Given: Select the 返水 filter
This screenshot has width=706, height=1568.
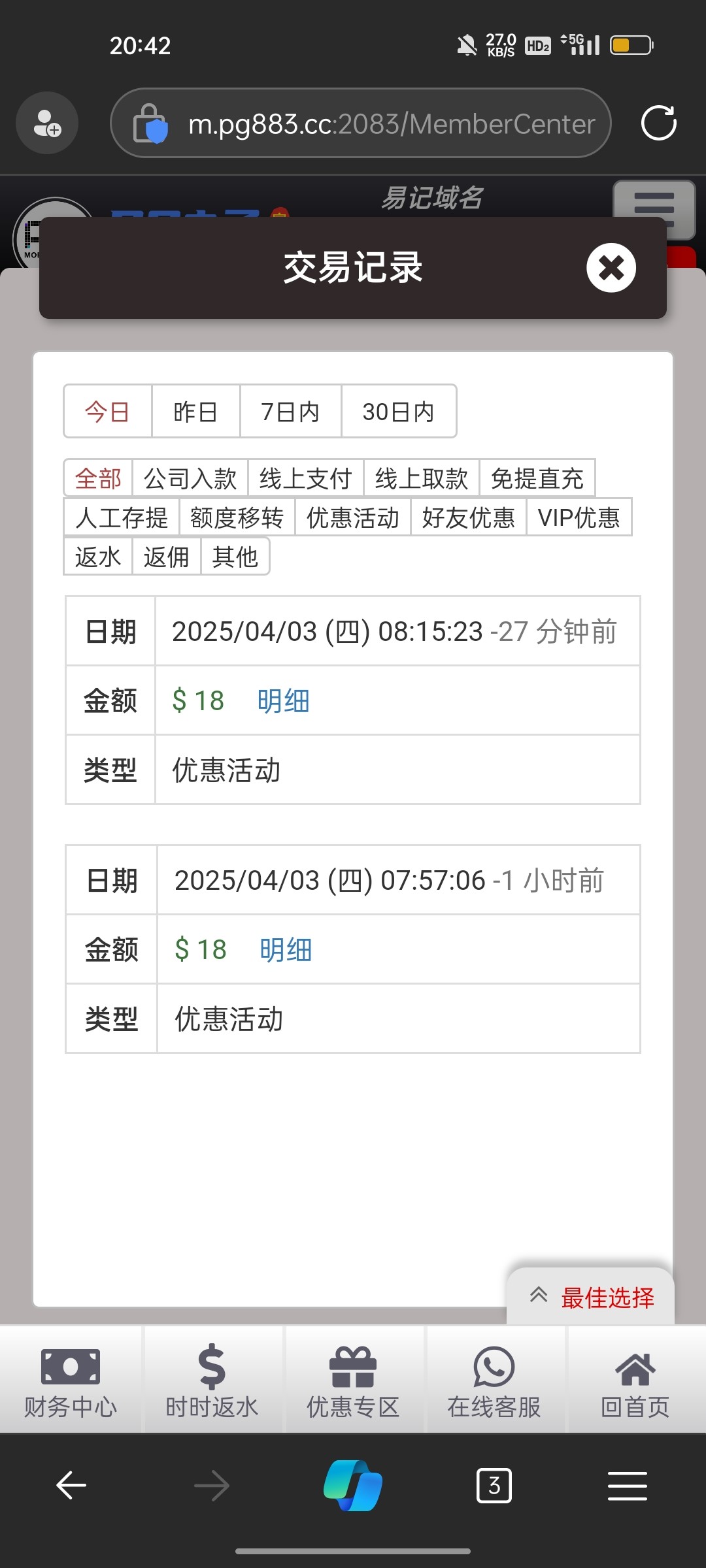Looking at the screenshot, I should point(98,557).
